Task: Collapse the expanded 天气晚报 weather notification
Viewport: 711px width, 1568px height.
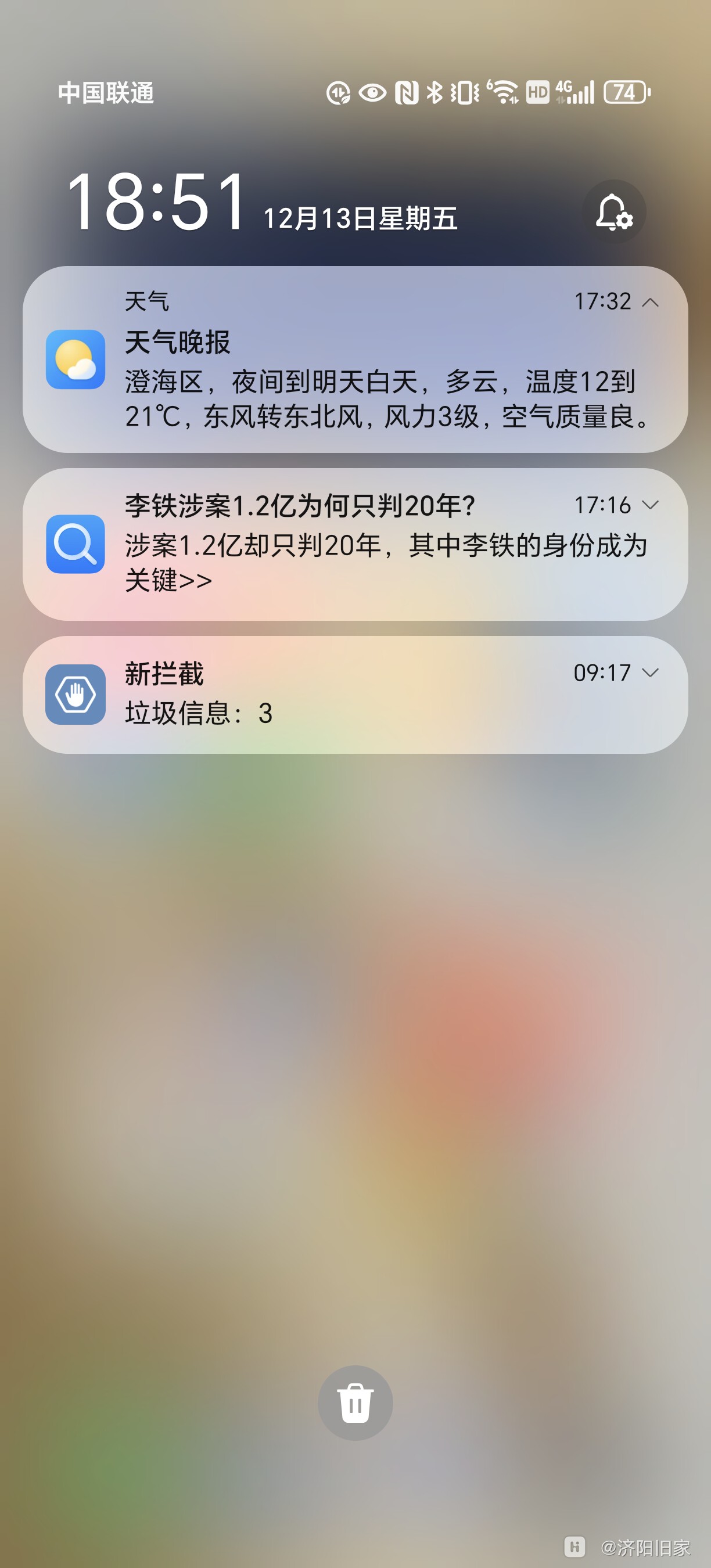Action: click(x=650, y=301)
